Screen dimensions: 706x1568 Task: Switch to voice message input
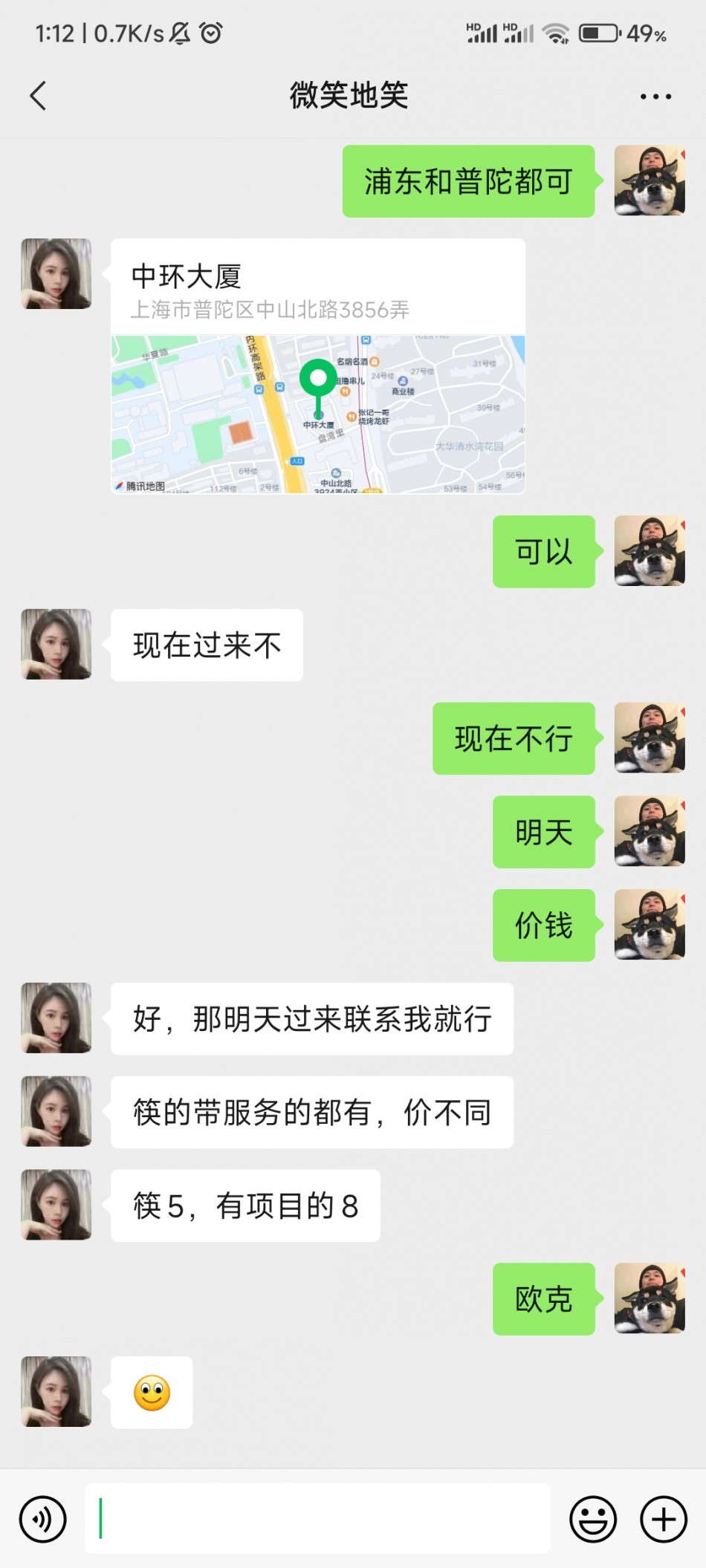pyautogui.click(x=43, y=1519)
